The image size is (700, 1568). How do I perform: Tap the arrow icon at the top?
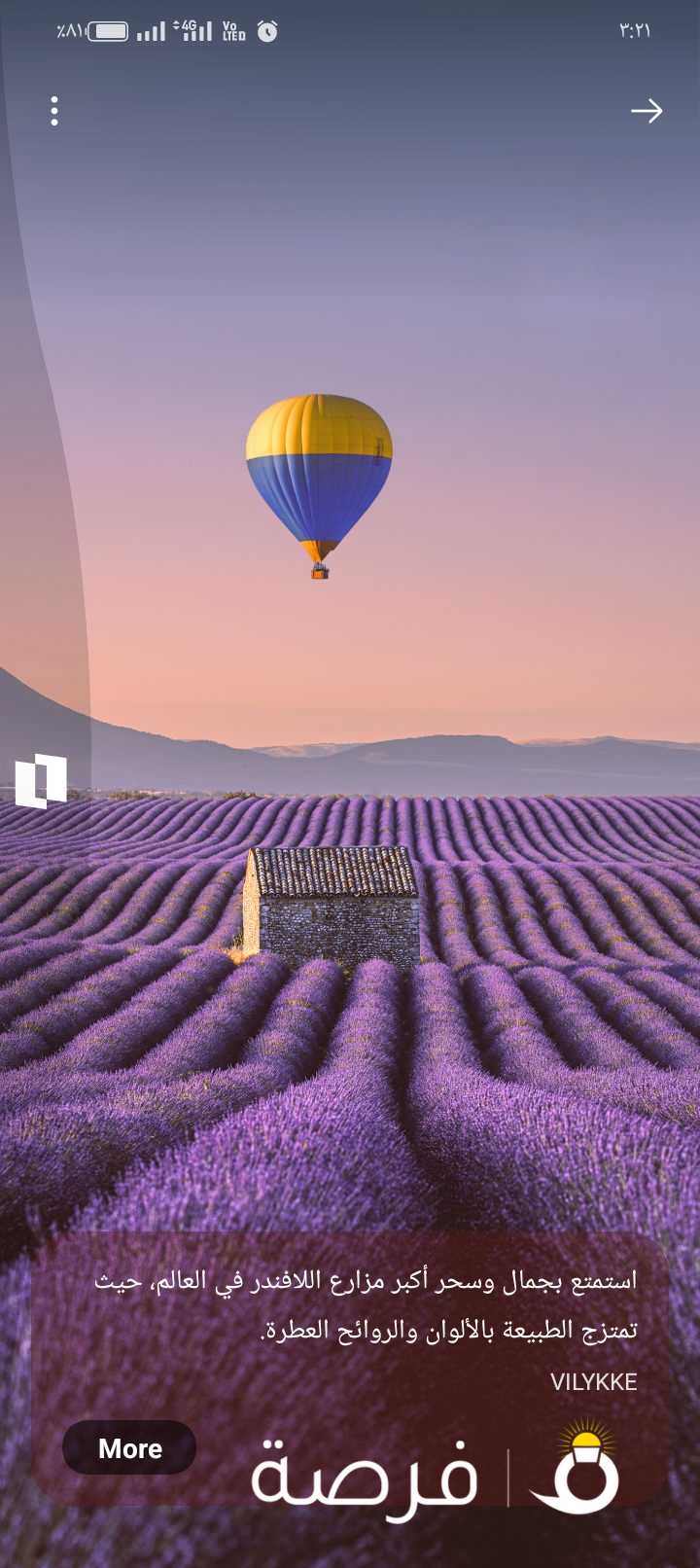[647, 111]
